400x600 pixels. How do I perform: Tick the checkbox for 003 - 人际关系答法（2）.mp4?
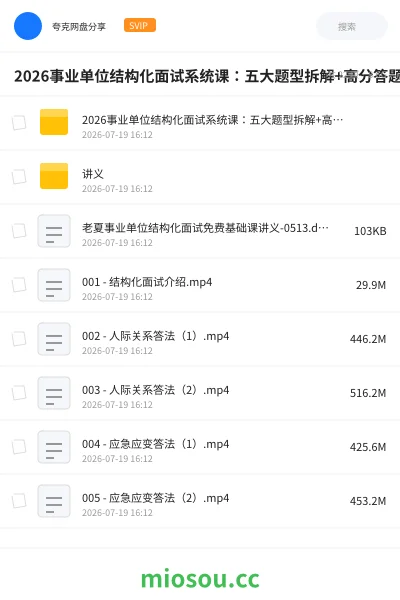[19, 393]
